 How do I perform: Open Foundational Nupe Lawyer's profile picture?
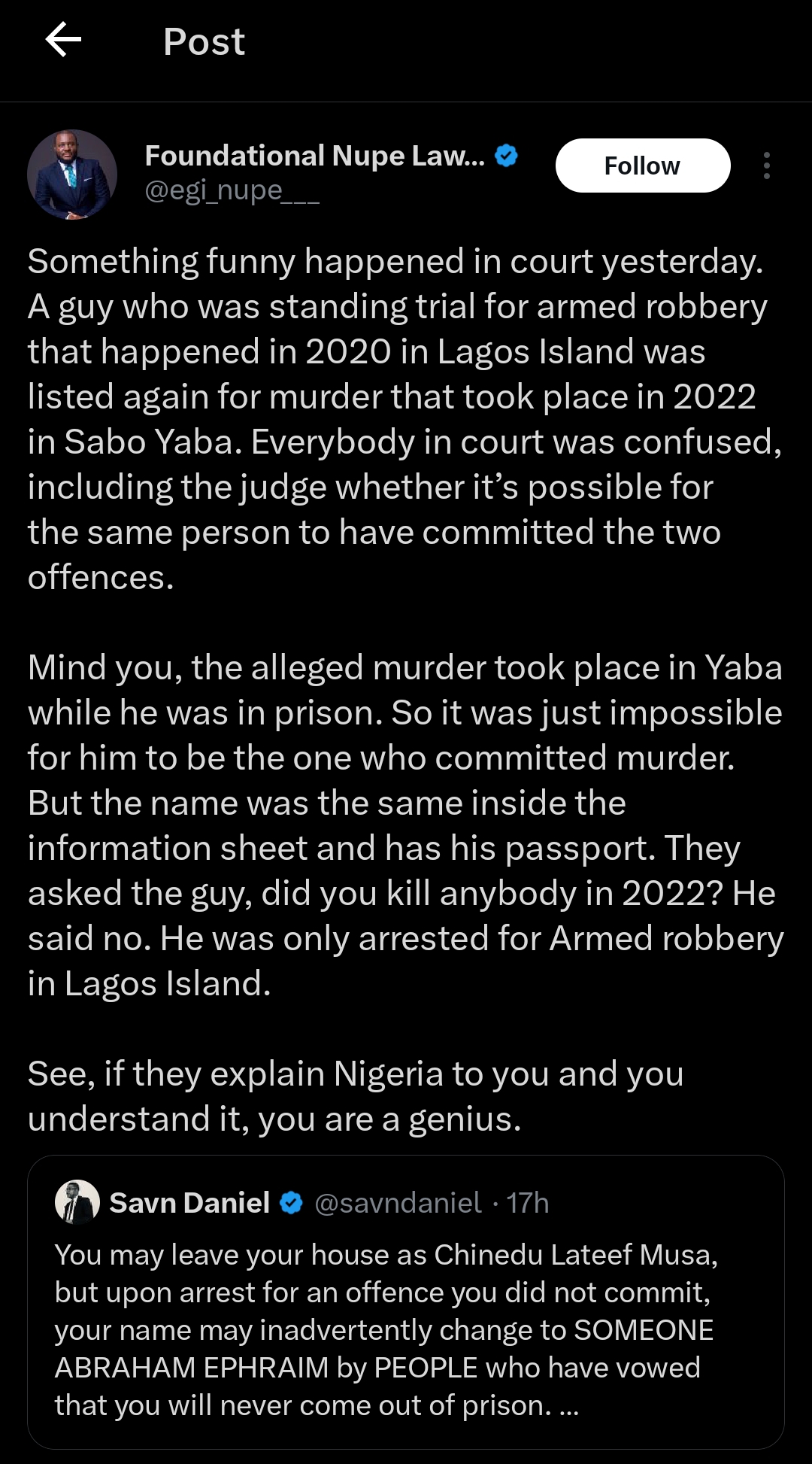(x=72, y=175)
